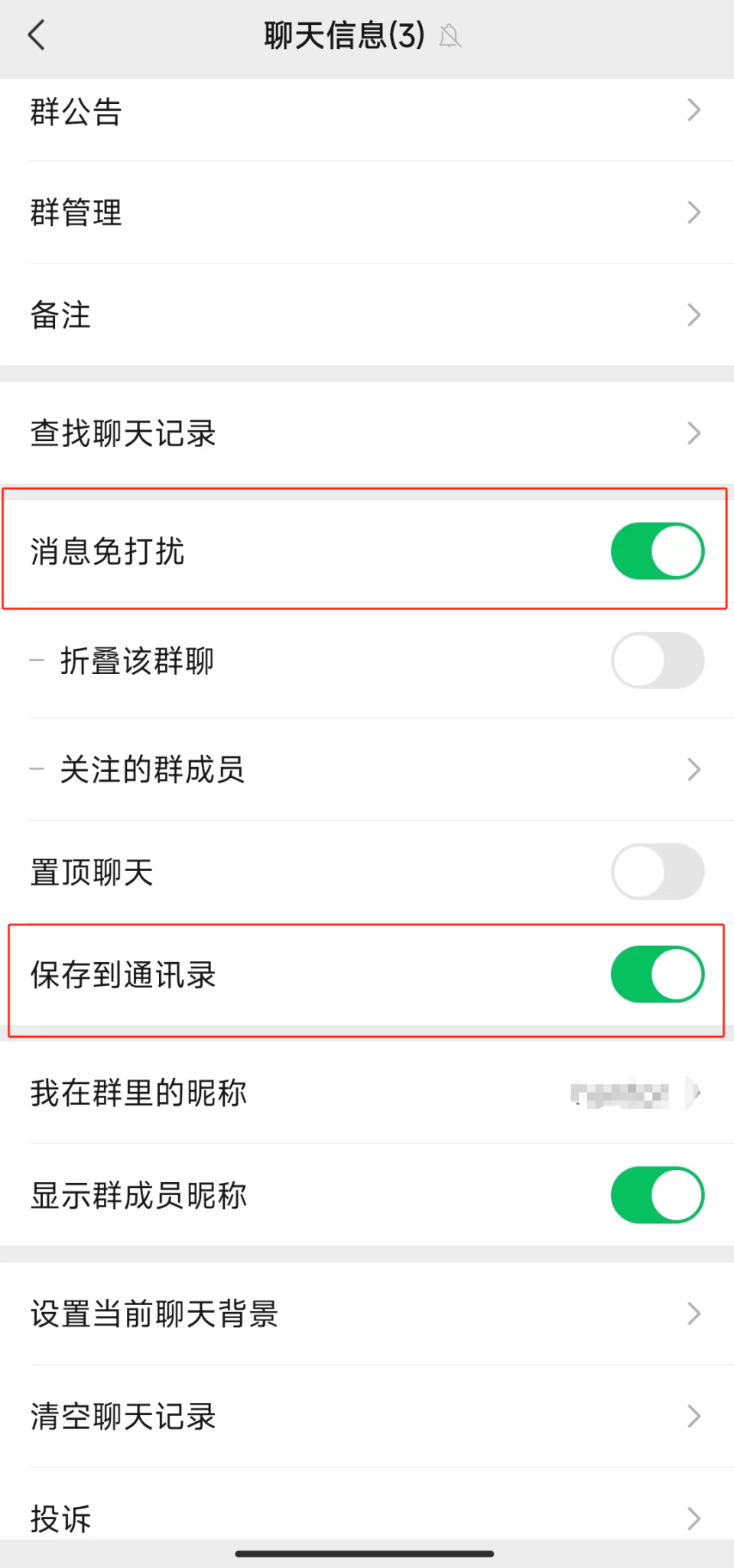Open 投诉 to report this group
734x1568 pixels.
(x=367, y=1518)
